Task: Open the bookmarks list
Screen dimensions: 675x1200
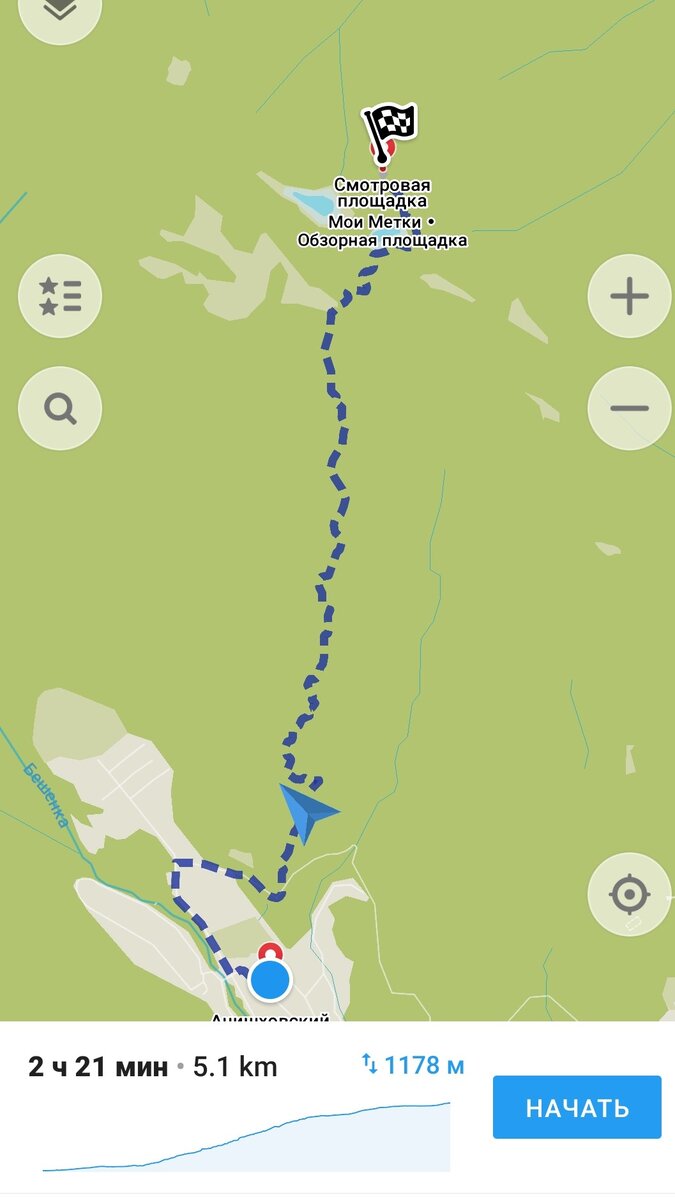Action: pos(60,296)
